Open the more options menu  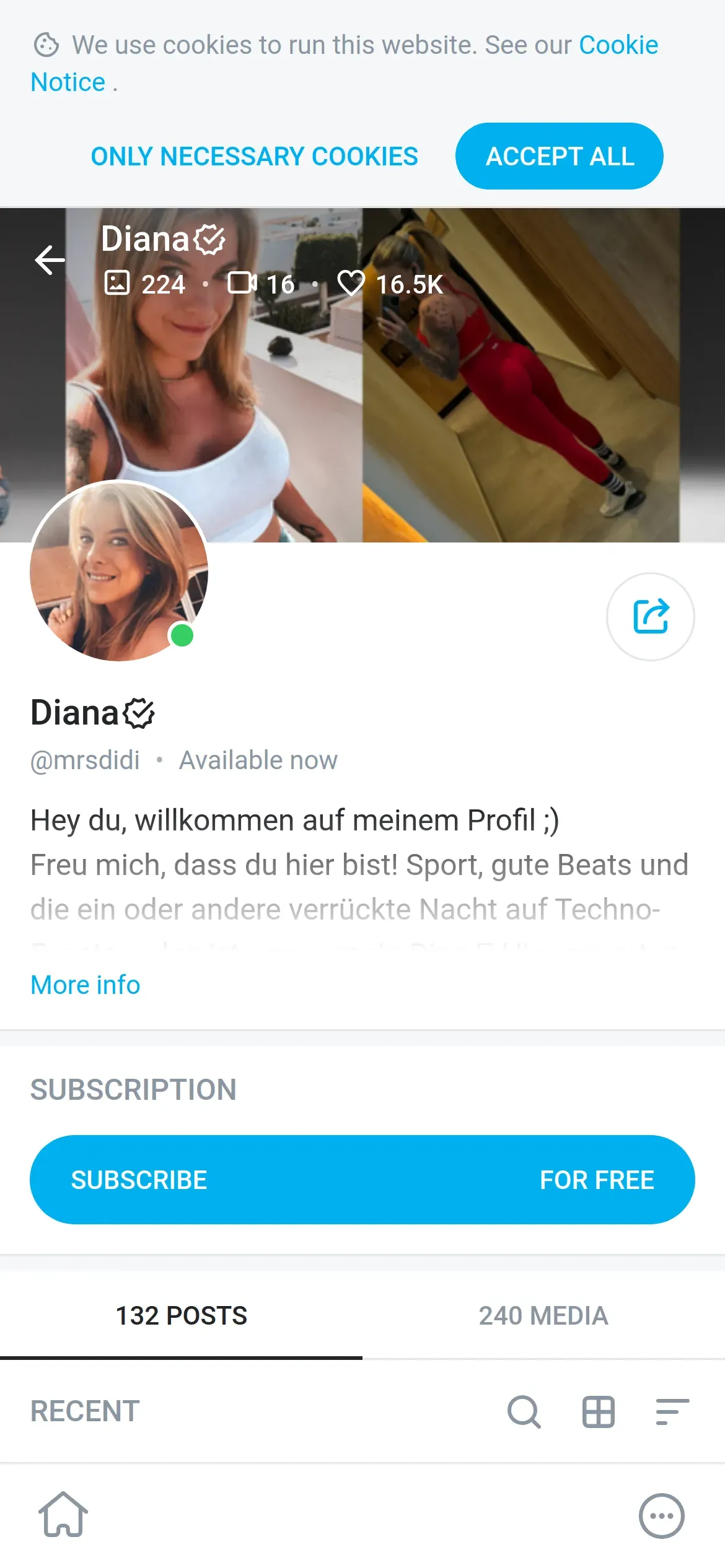(x=661, y=1515)
